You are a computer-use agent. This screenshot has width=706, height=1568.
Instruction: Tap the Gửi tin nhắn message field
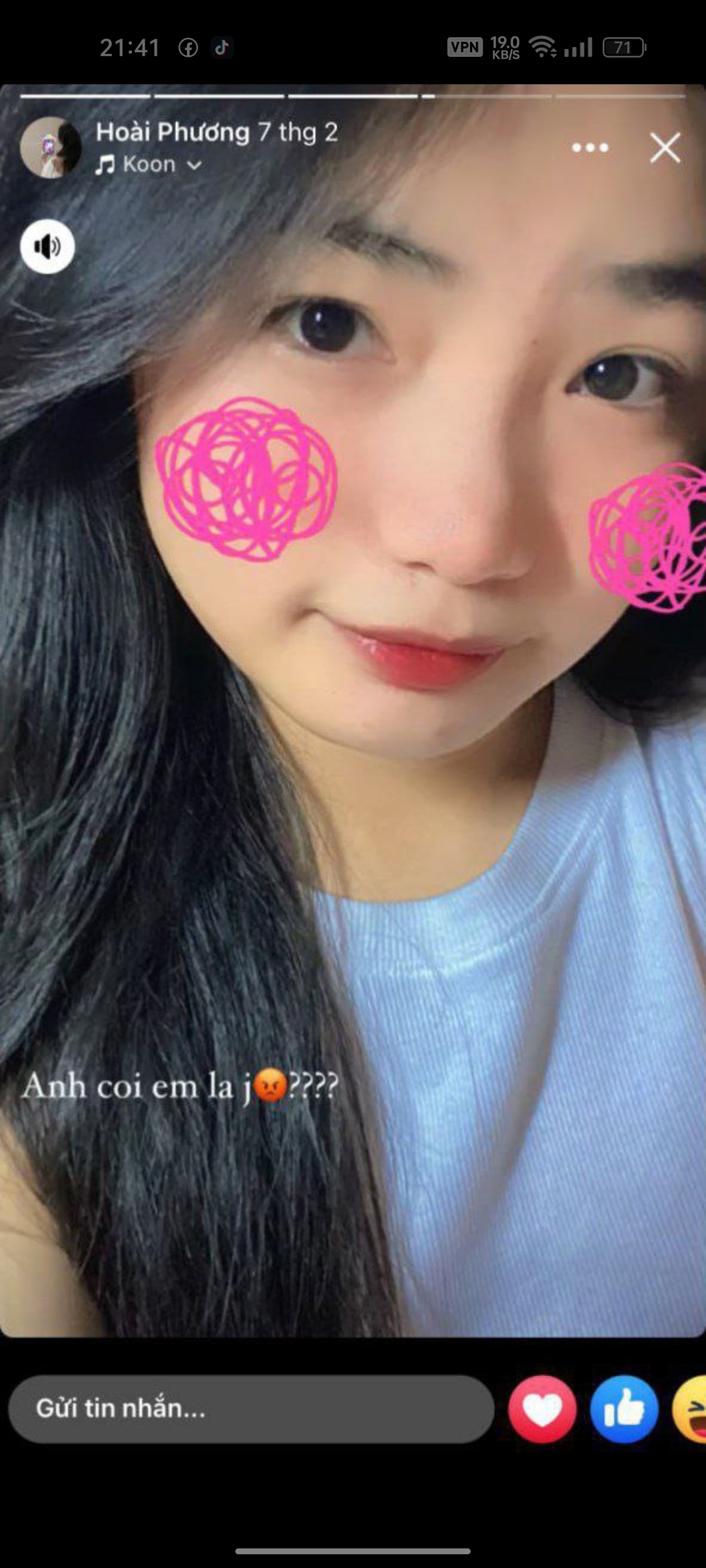pyautogui.click(x=251, y=1409)
